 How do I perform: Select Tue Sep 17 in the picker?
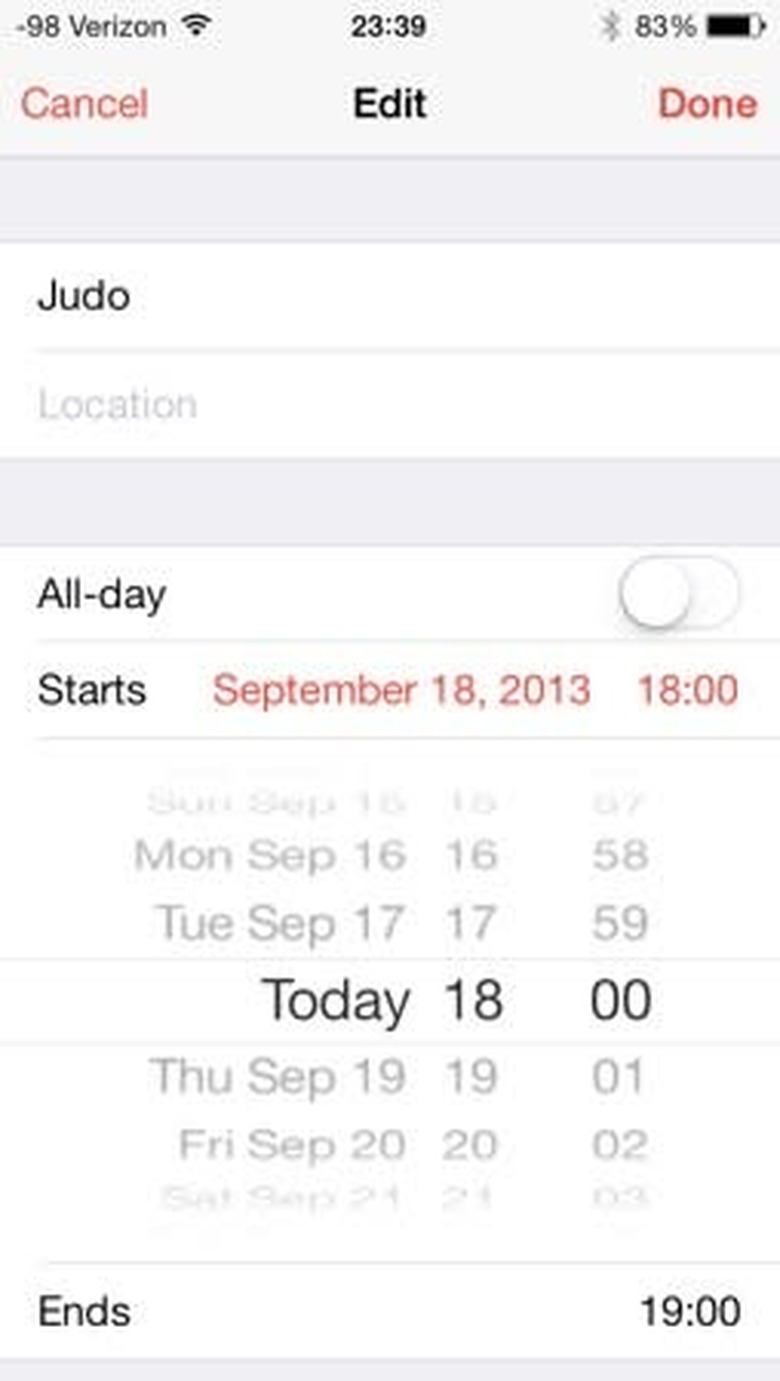(x=280, y=923)
